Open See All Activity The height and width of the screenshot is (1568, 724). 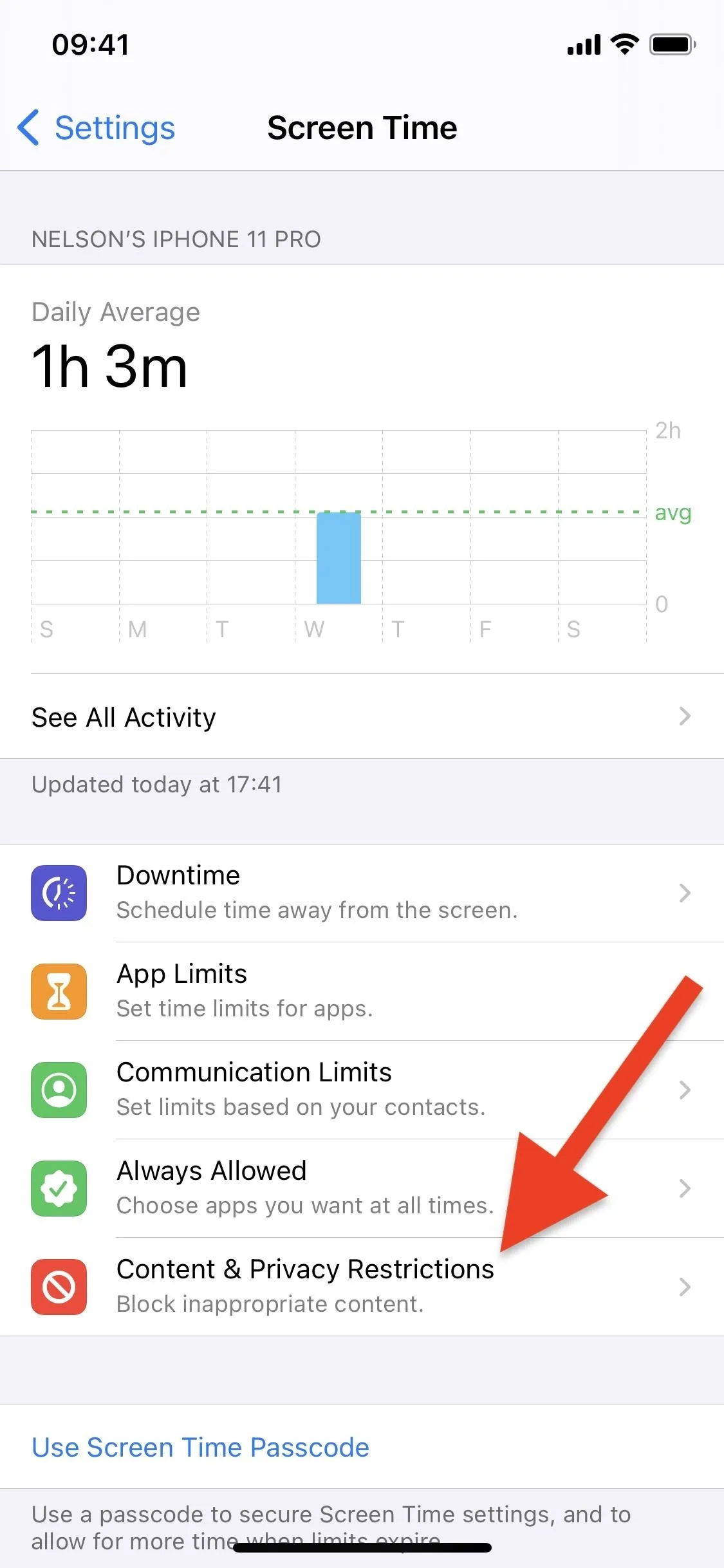coord(362,716)
